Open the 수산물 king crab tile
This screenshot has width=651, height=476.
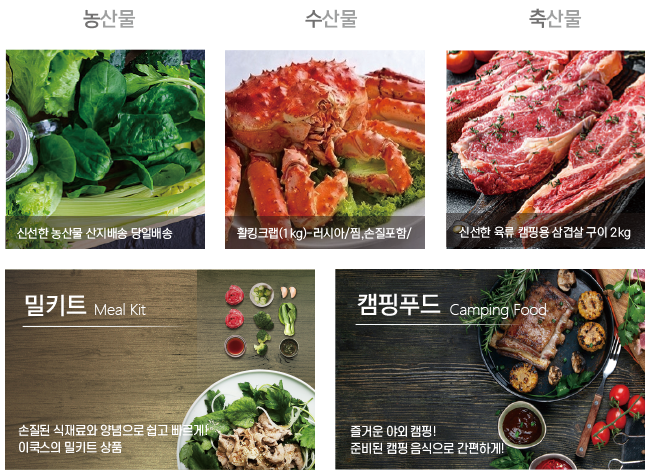click(325, 149)
